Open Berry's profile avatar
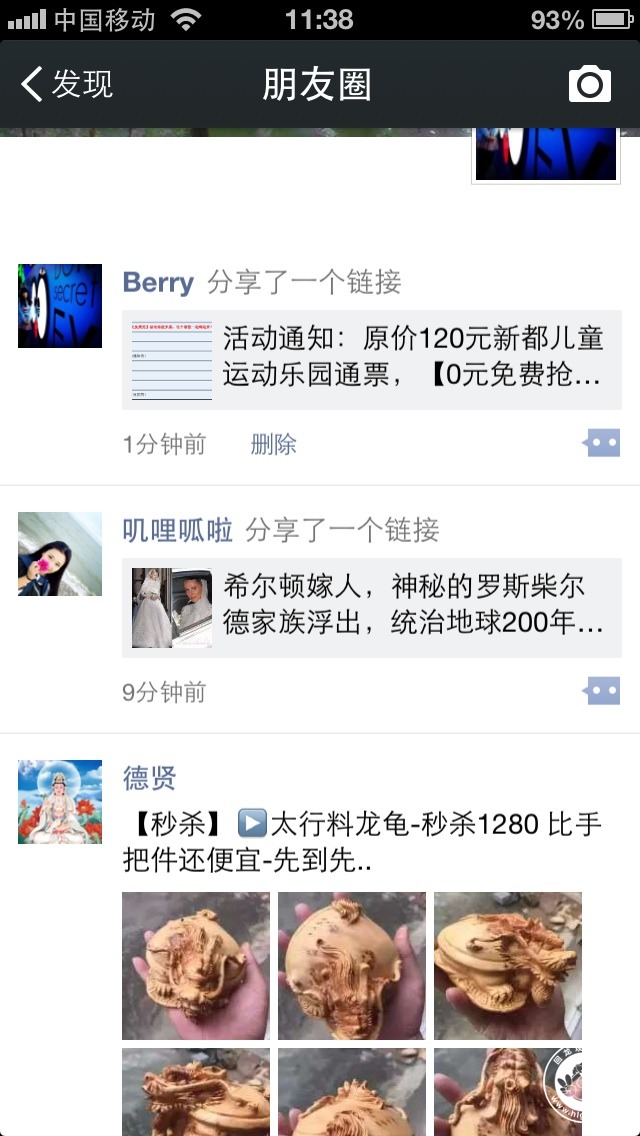Viewport: 640px width, 1136px height. pos(60,306)
